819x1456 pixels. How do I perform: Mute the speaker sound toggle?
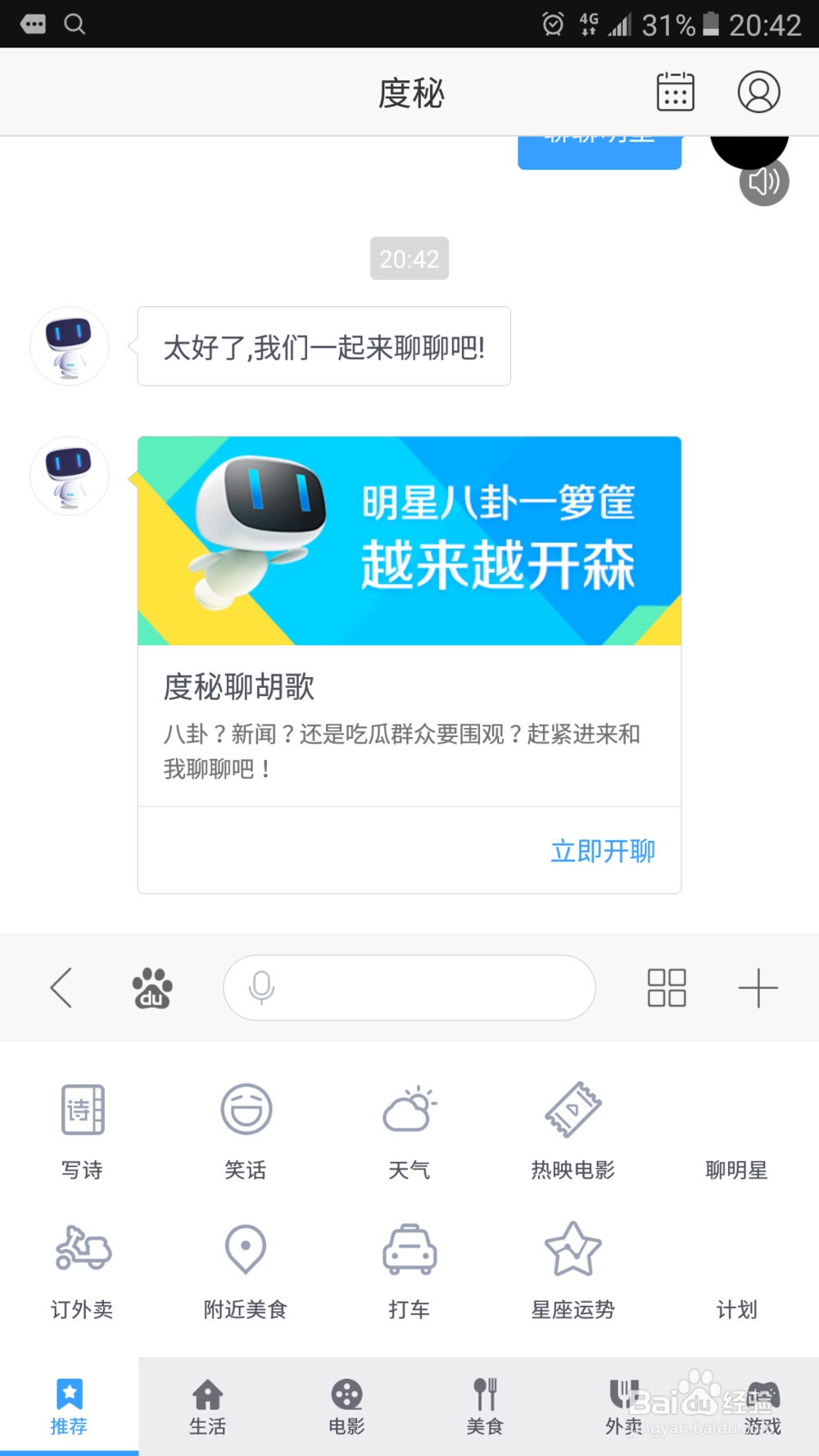click(x=762, y=182)
